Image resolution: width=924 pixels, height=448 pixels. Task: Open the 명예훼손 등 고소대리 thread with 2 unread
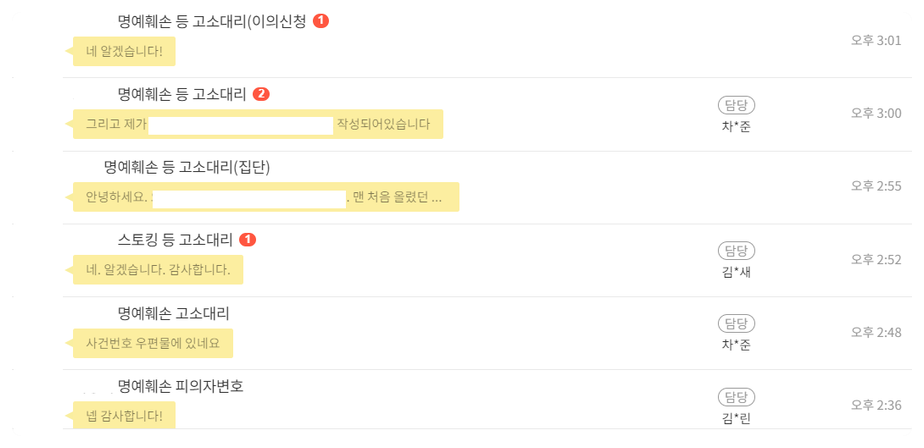coord(181,94)
